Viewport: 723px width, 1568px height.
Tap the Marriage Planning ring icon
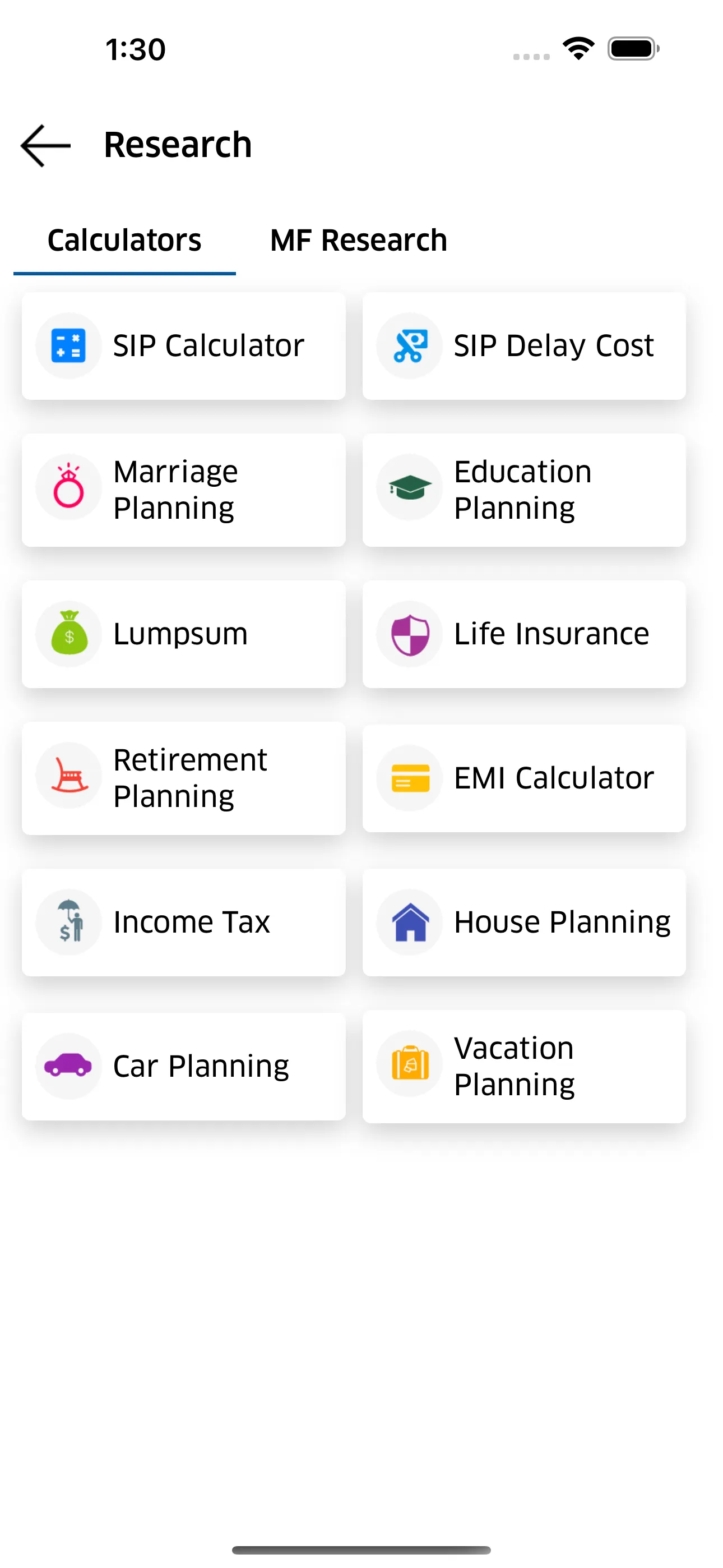pos(69,488)
